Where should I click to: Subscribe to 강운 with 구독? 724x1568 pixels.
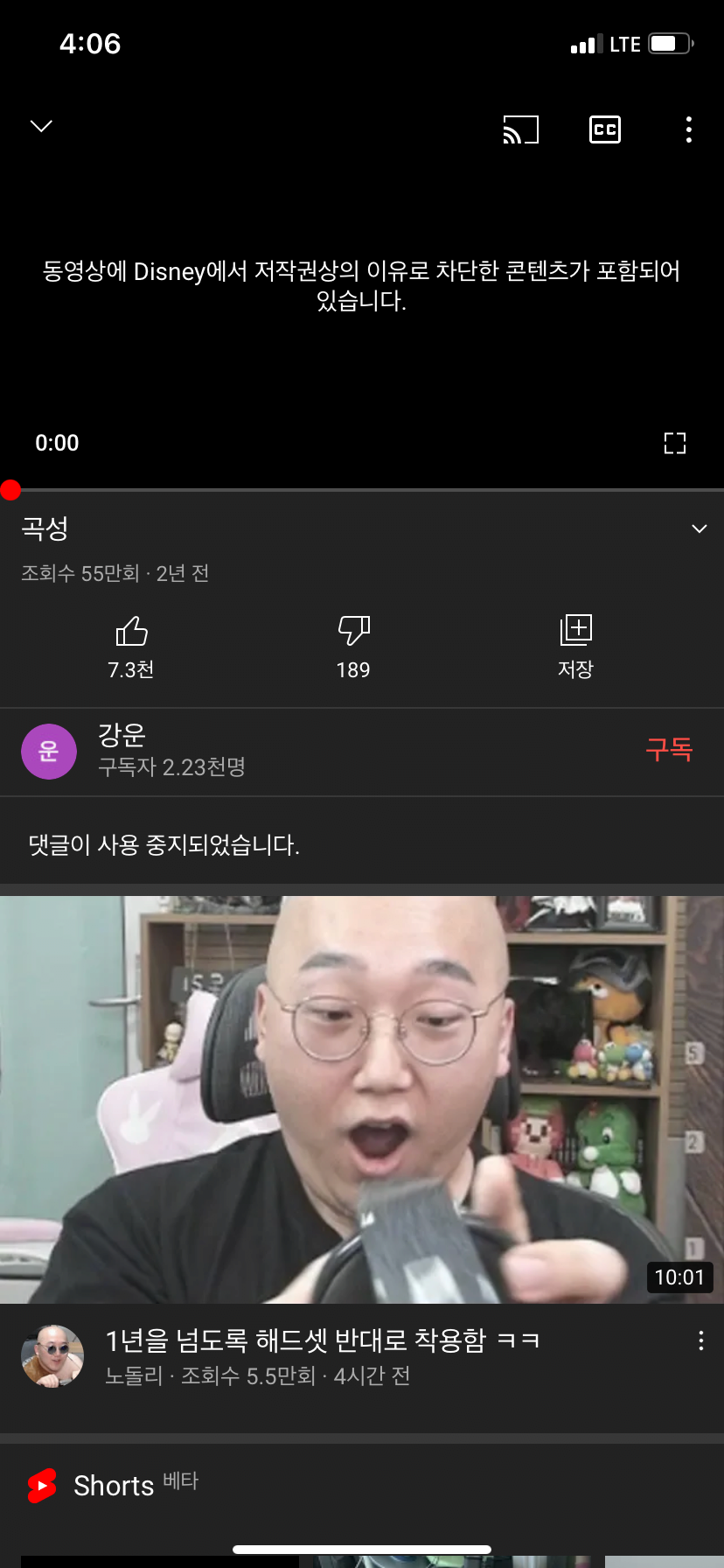point(669,750)
